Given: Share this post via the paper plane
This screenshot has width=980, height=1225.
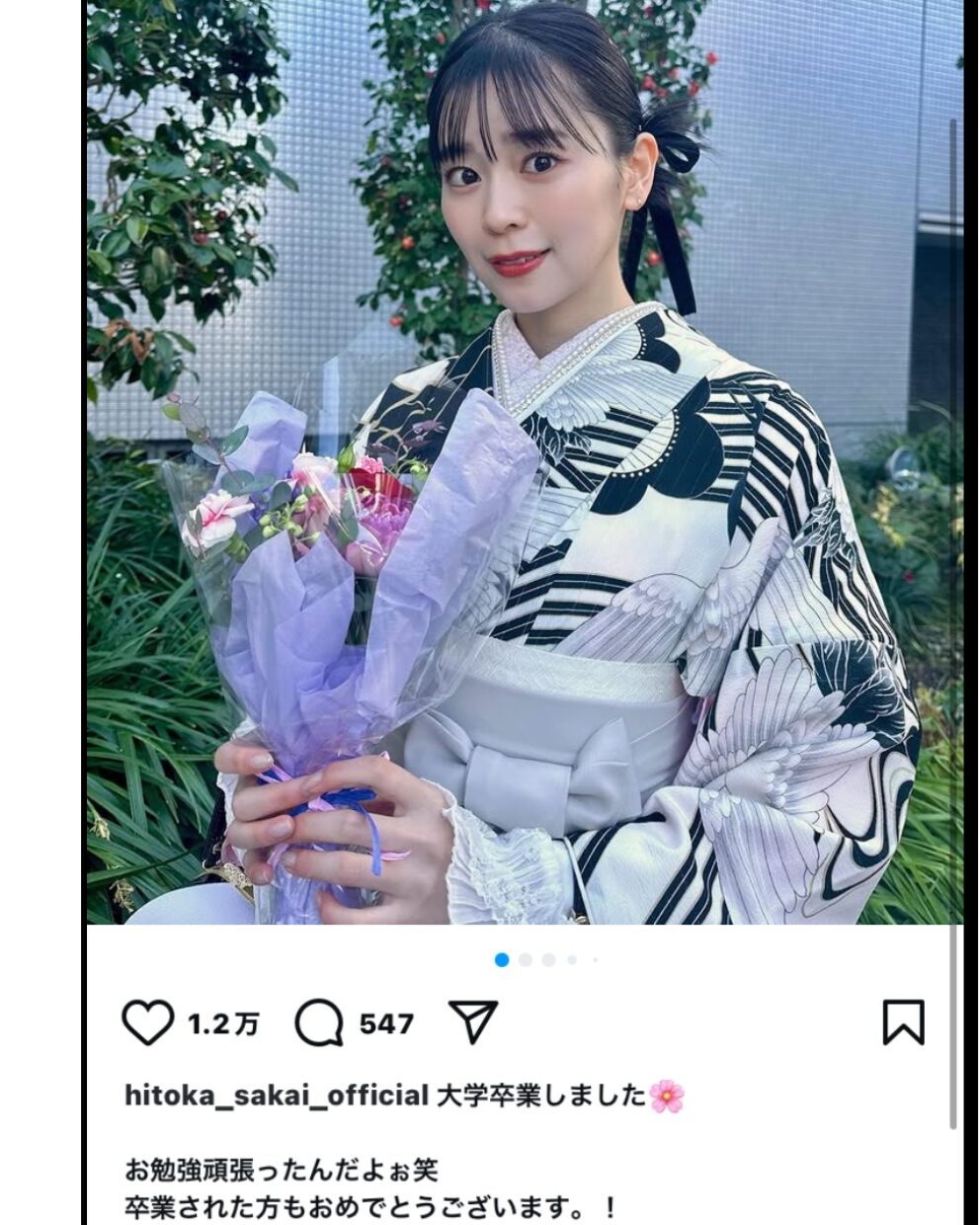Looking at the screenshot, I should [x=473, y=1021].
